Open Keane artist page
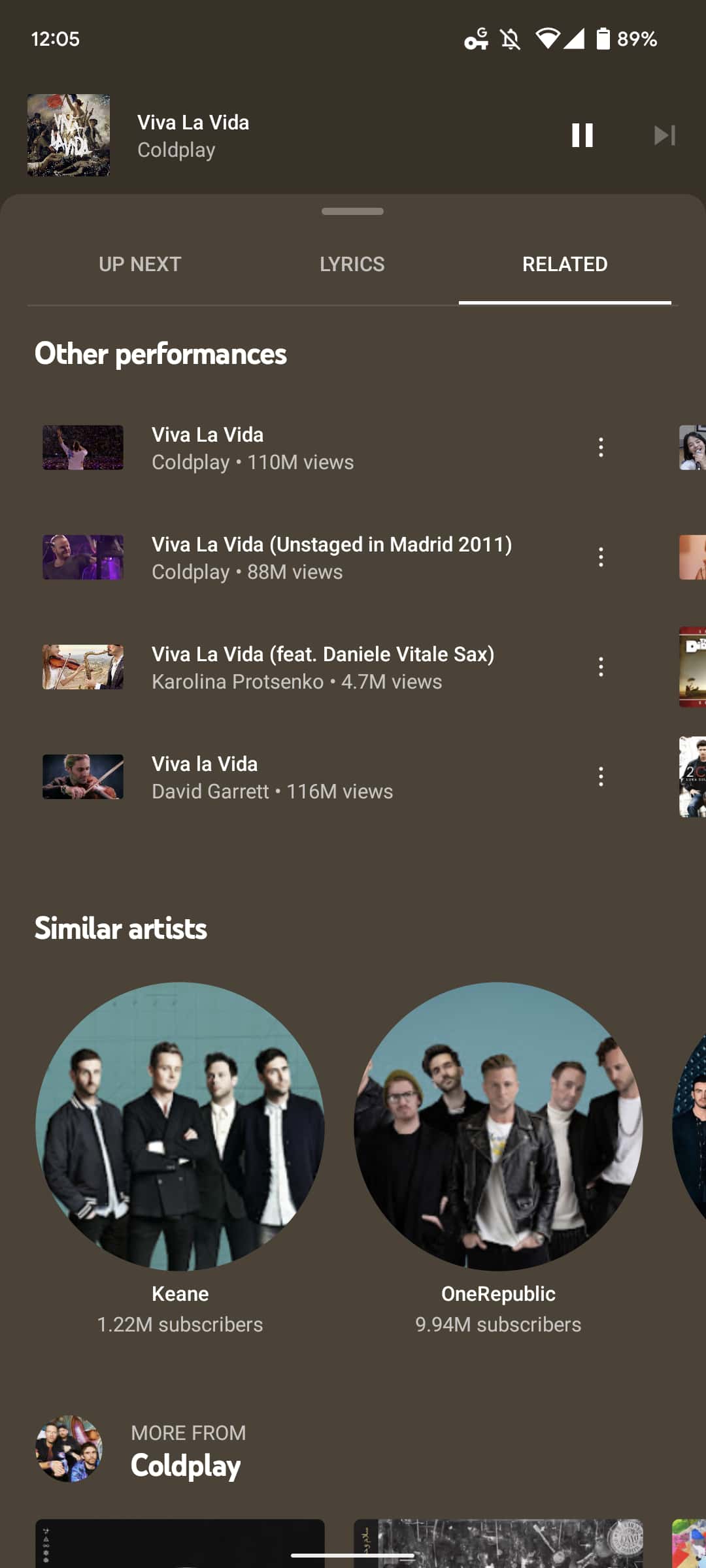Viewport: 706px width, 1568px height. 180,1126
